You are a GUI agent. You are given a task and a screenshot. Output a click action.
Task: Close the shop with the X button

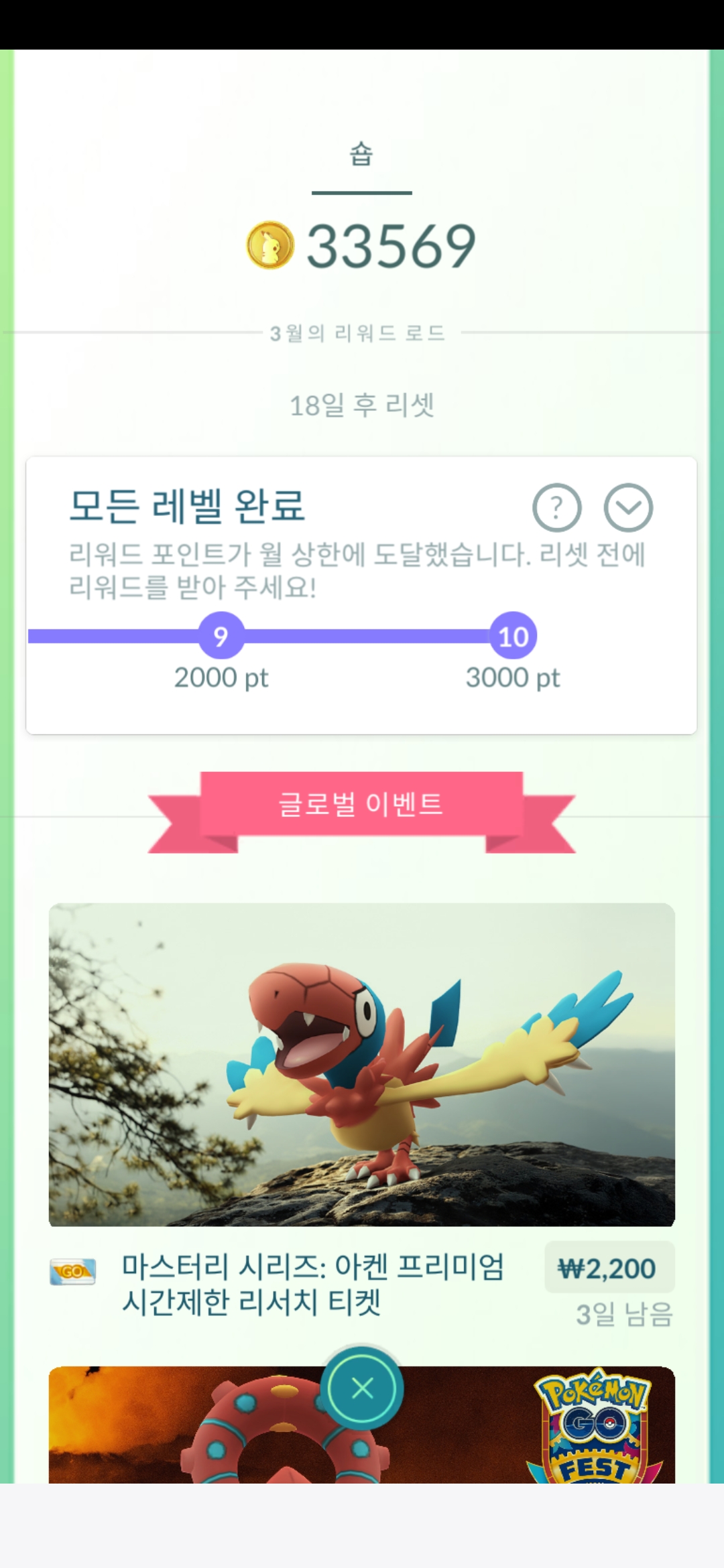pyautogui.click(x=362, y=1388)
